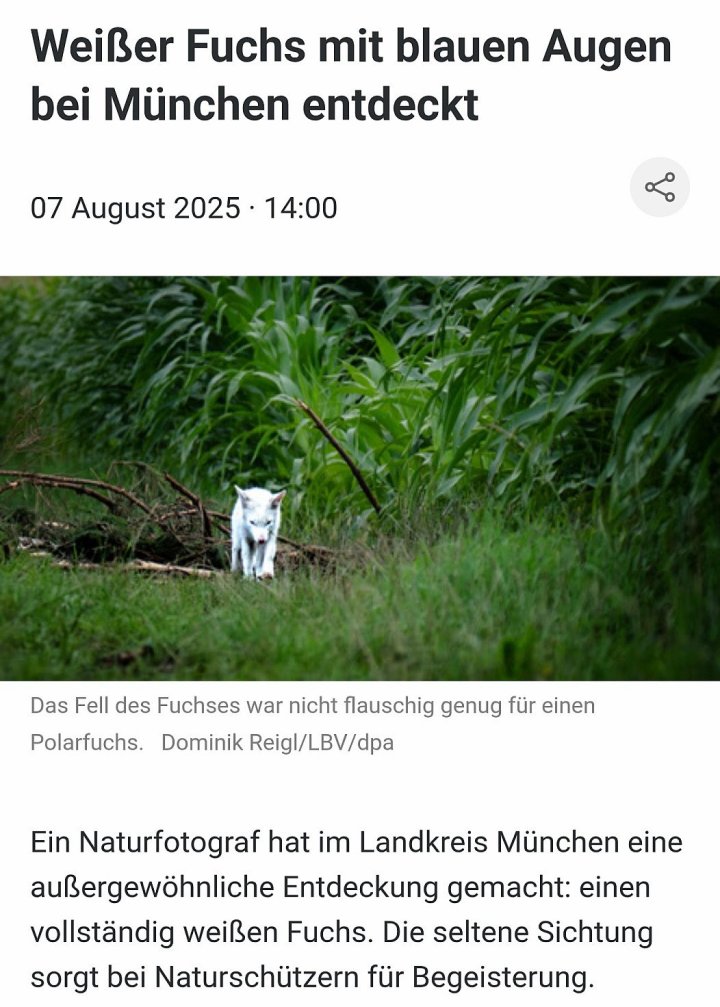Open the white fox photo
The image size is (720, 1007).
[x=360, y=478]
